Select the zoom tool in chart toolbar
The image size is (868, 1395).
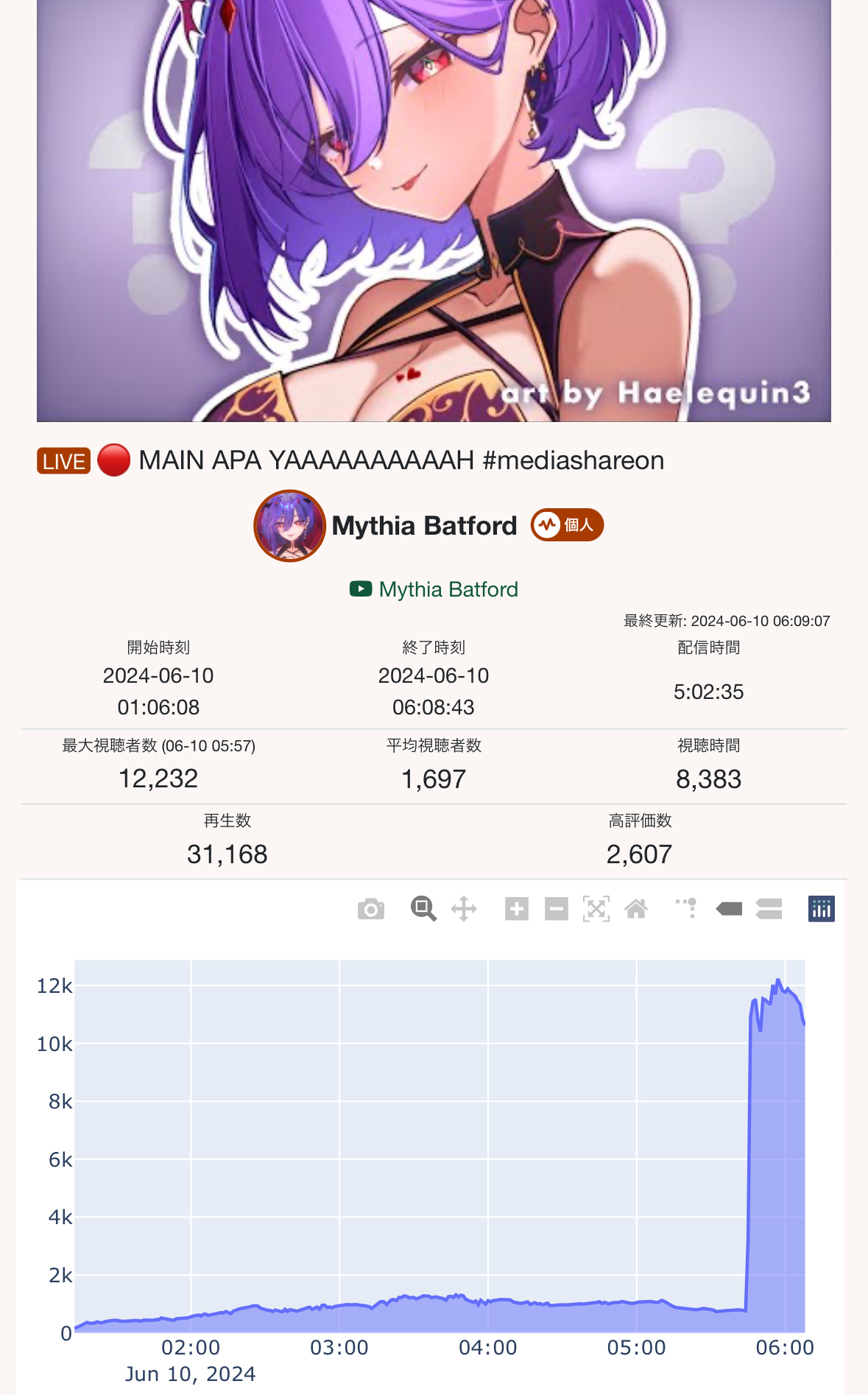pyautogui.click(x=423, y=909)
